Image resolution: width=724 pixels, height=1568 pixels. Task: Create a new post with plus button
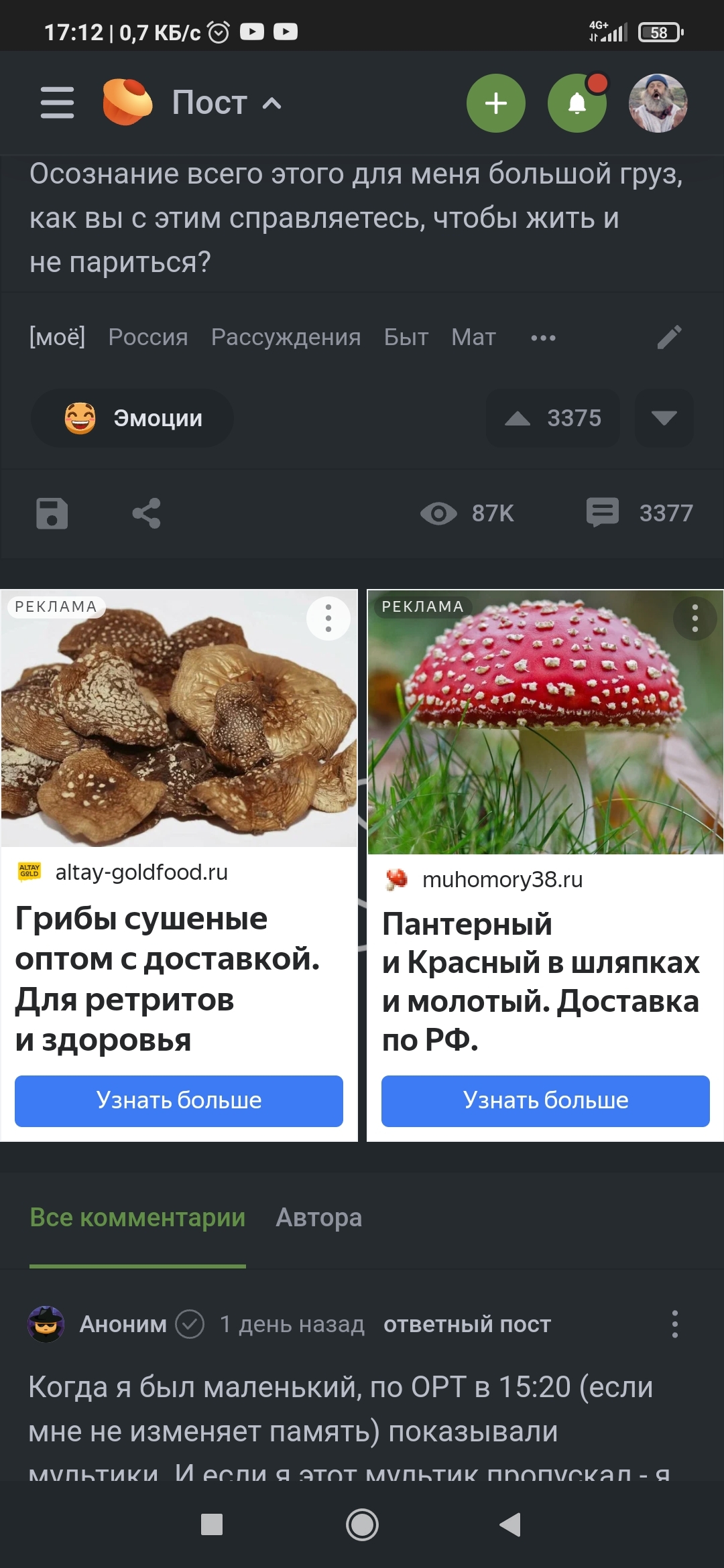click(496, 103)
